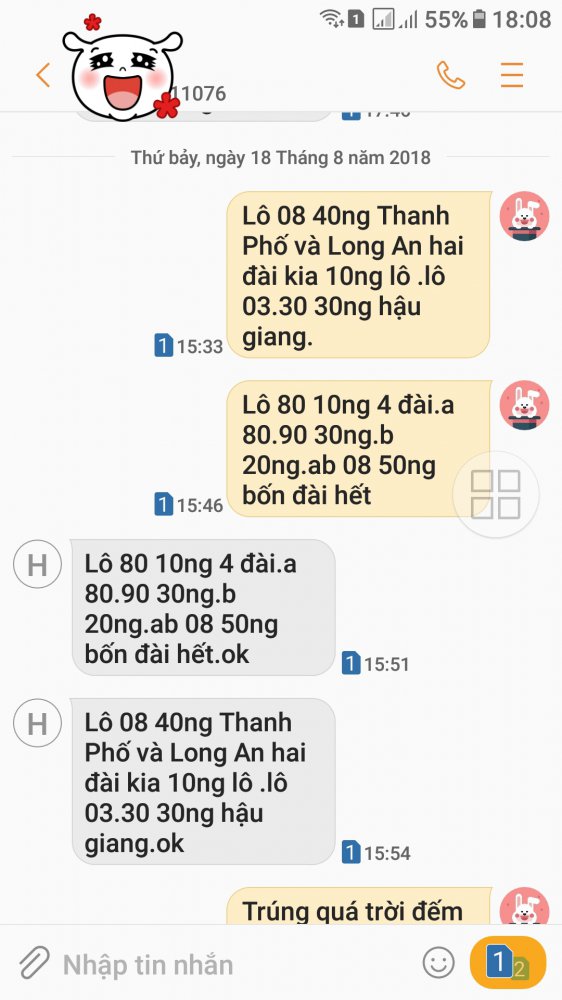Tap the floating four-squares button

point(496,494)
